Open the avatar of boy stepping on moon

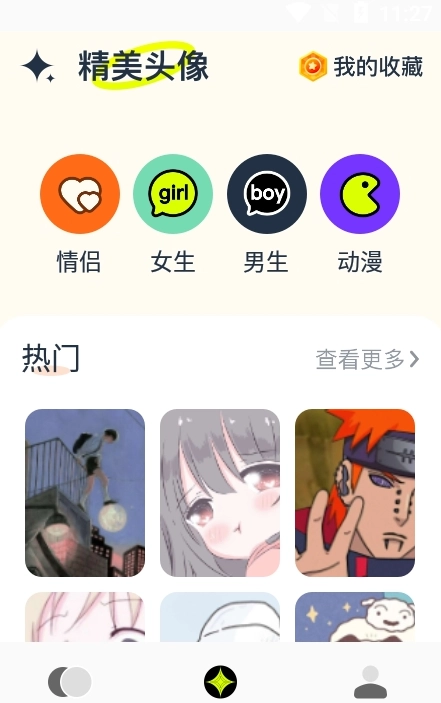[x=85, y=493]
